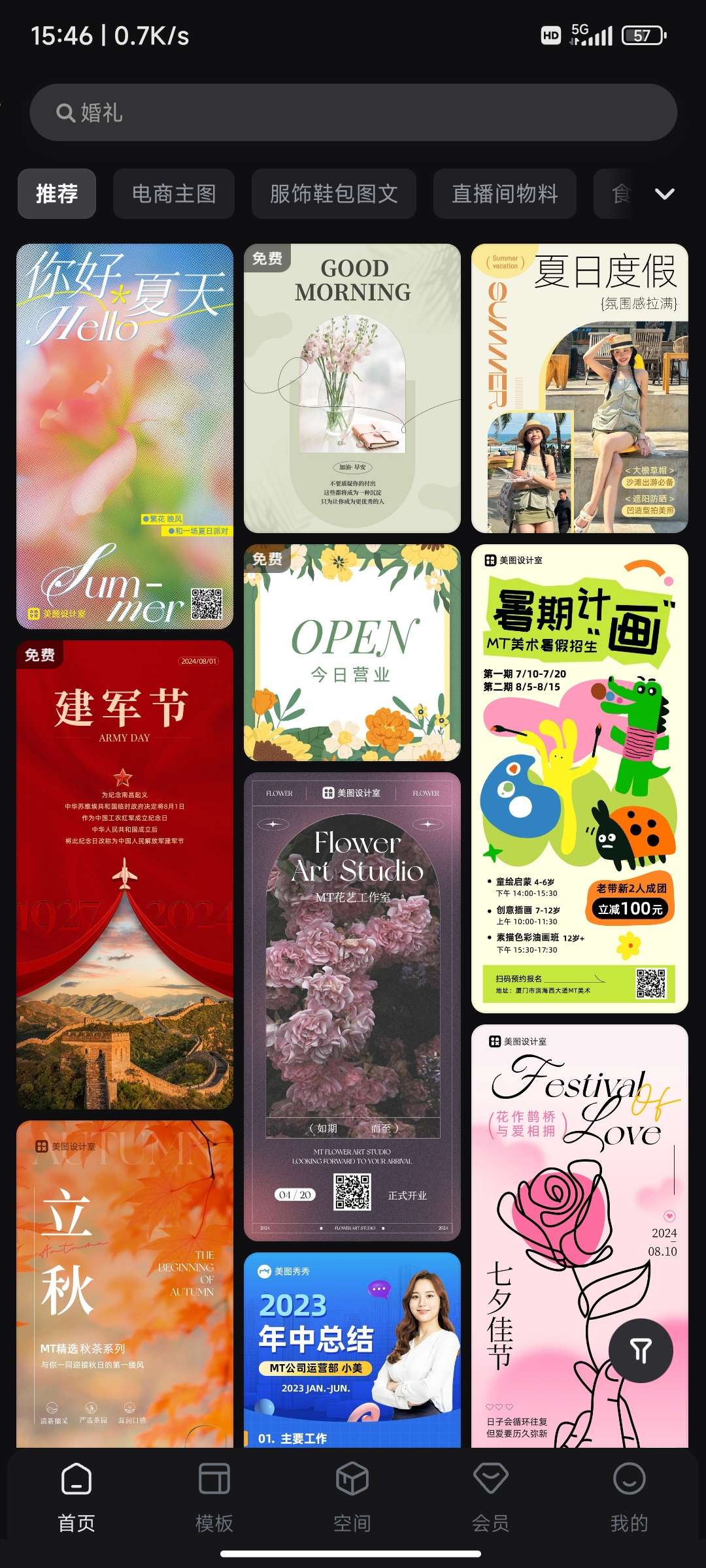
Task: Open the 建军节 Army Day template
Action: click(125, 874)
